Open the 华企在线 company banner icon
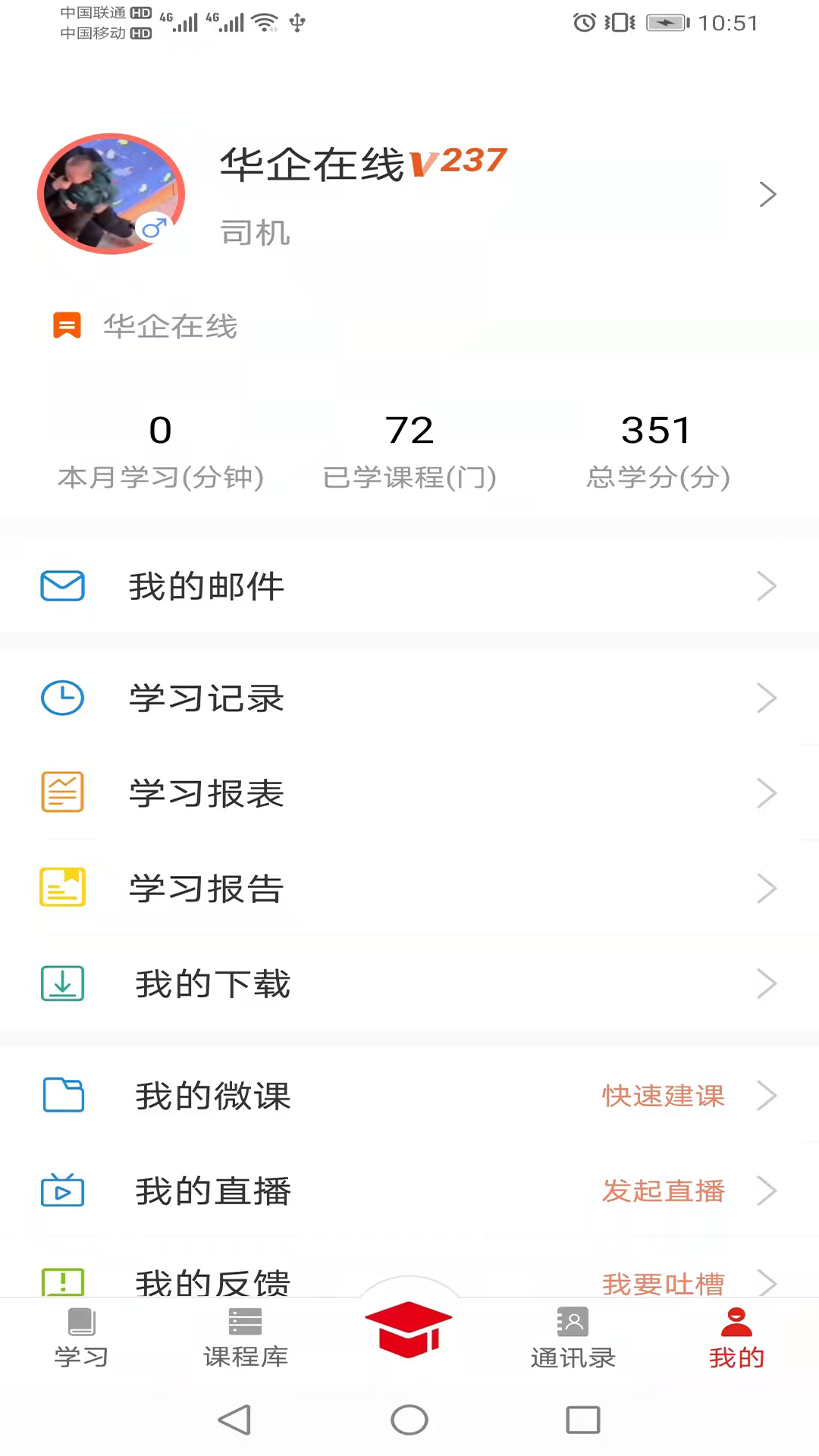819x1456 pixels. tap(67, 325)
